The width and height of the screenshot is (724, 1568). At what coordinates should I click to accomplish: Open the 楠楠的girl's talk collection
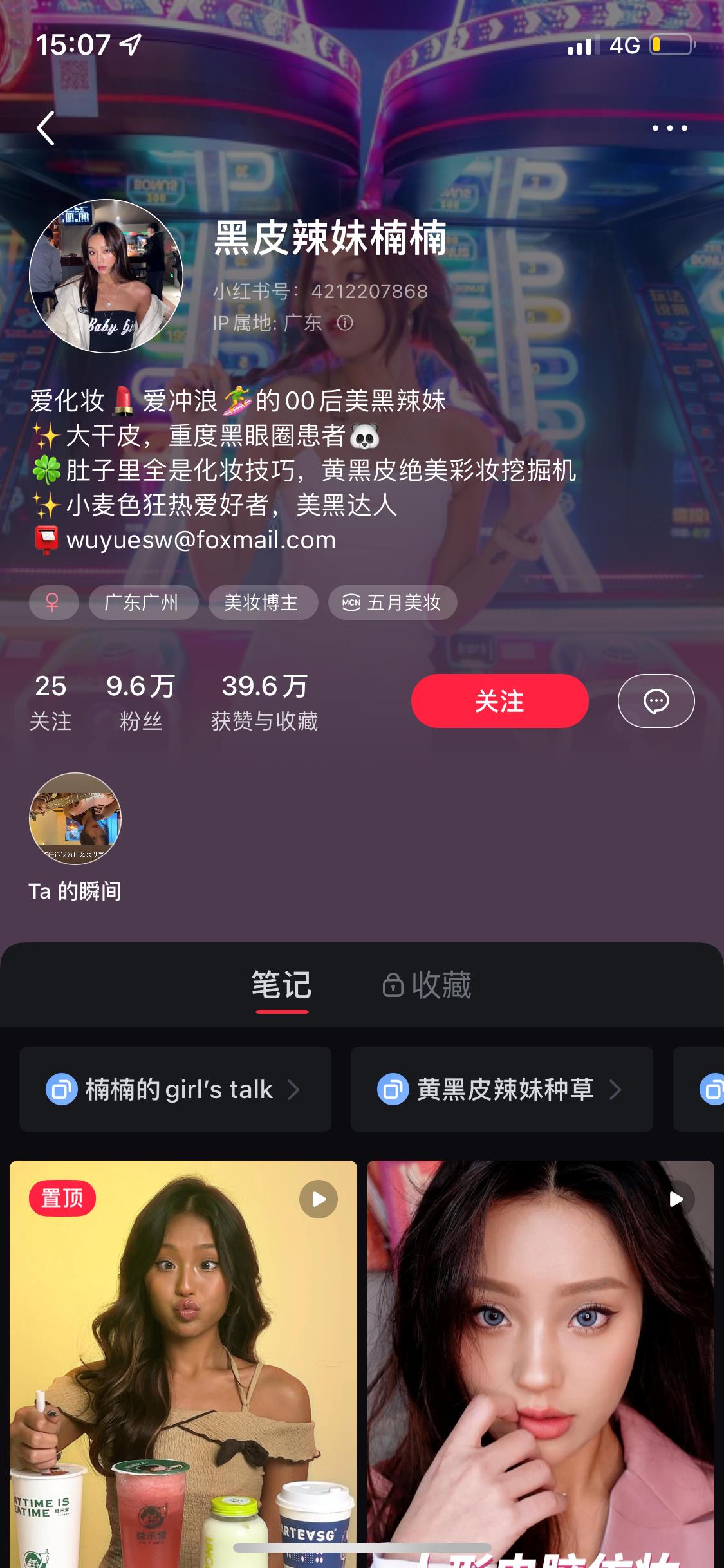coord(175,1090)
